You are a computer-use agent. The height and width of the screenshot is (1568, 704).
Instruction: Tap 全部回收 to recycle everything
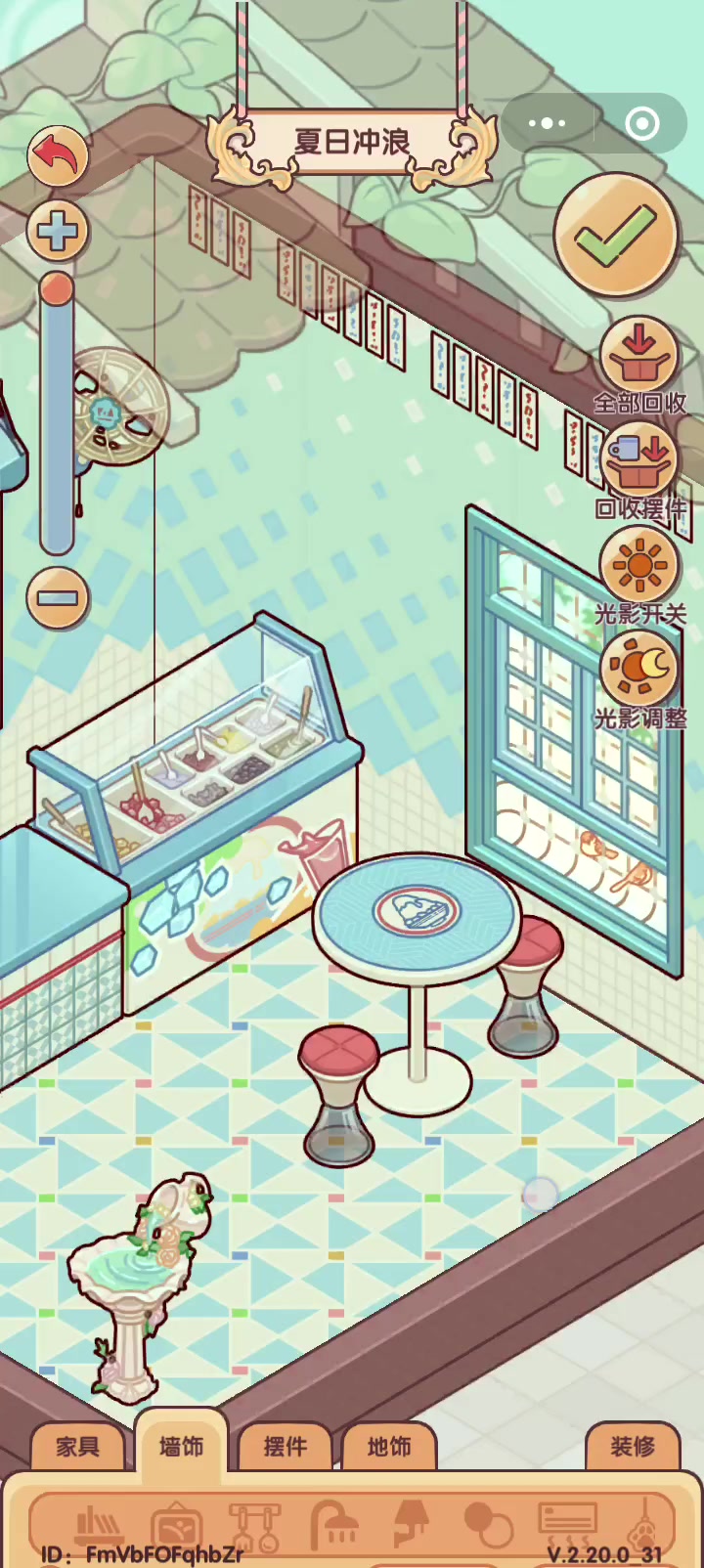tap(639, 365)
